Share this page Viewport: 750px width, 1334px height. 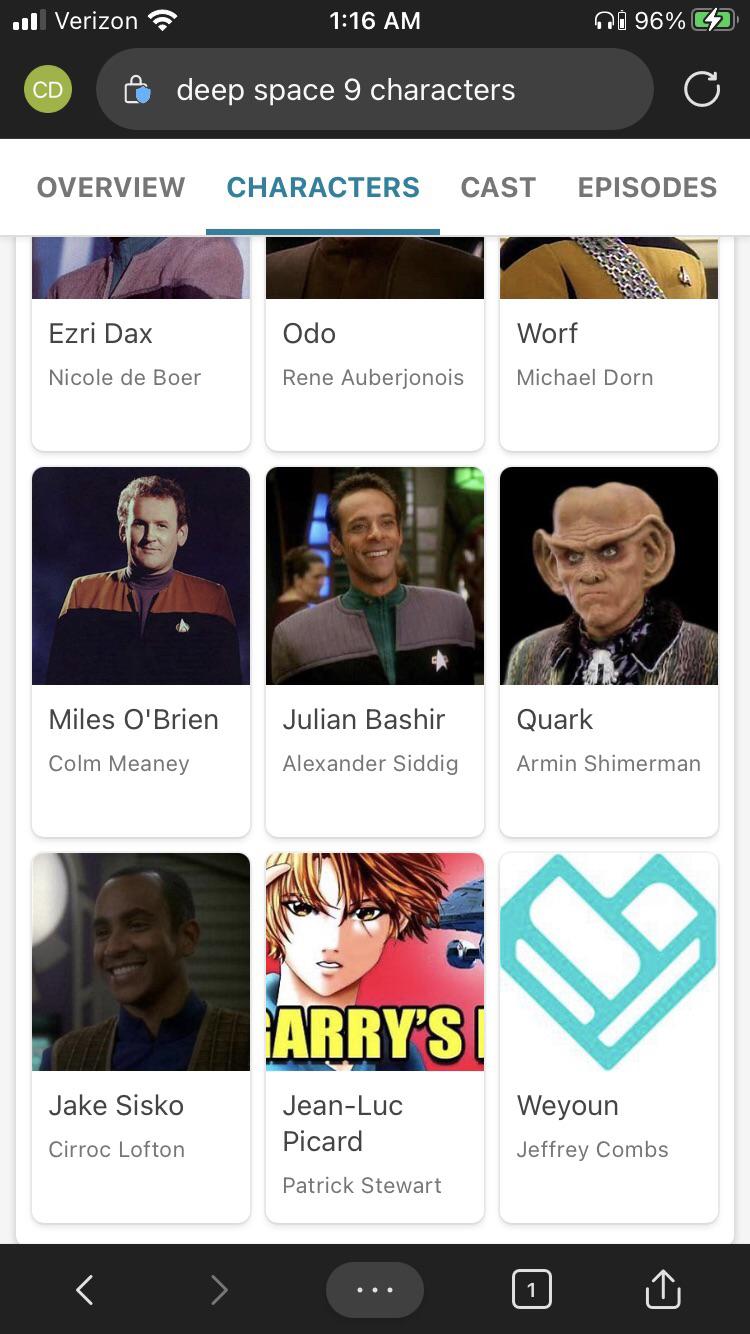click(x=662, y=1290)
